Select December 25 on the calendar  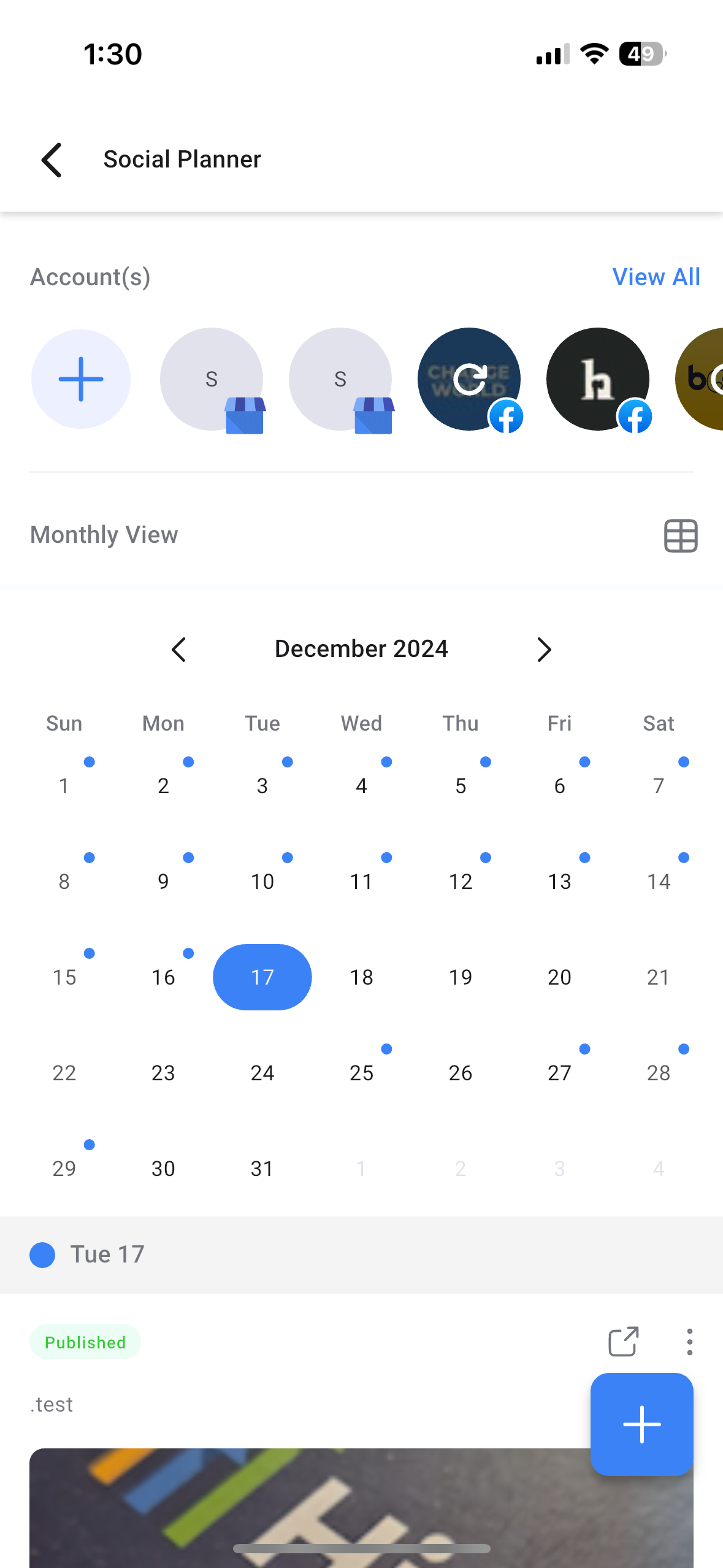[x=361, y=1072]
